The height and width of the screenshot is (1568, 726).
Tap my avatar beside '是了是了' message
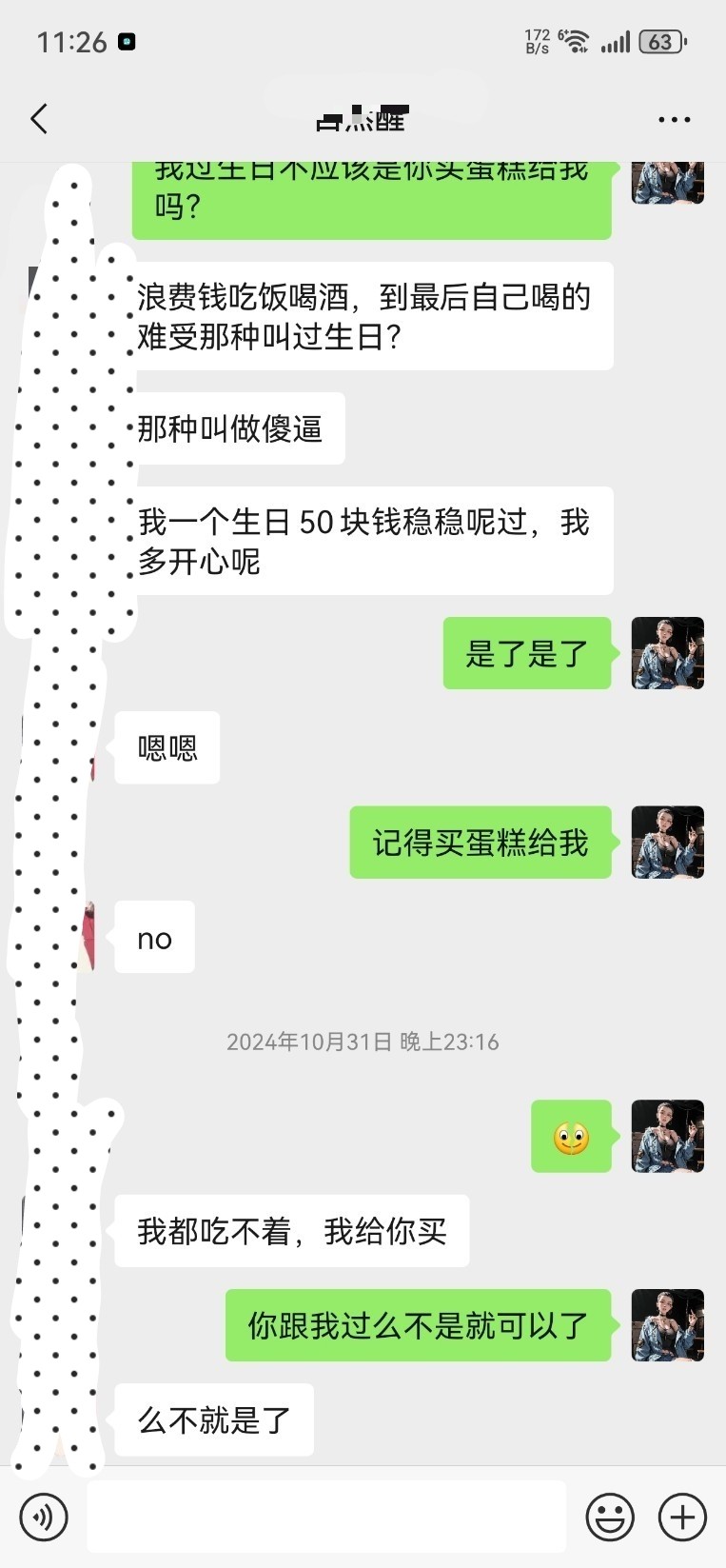coord(668,653)
